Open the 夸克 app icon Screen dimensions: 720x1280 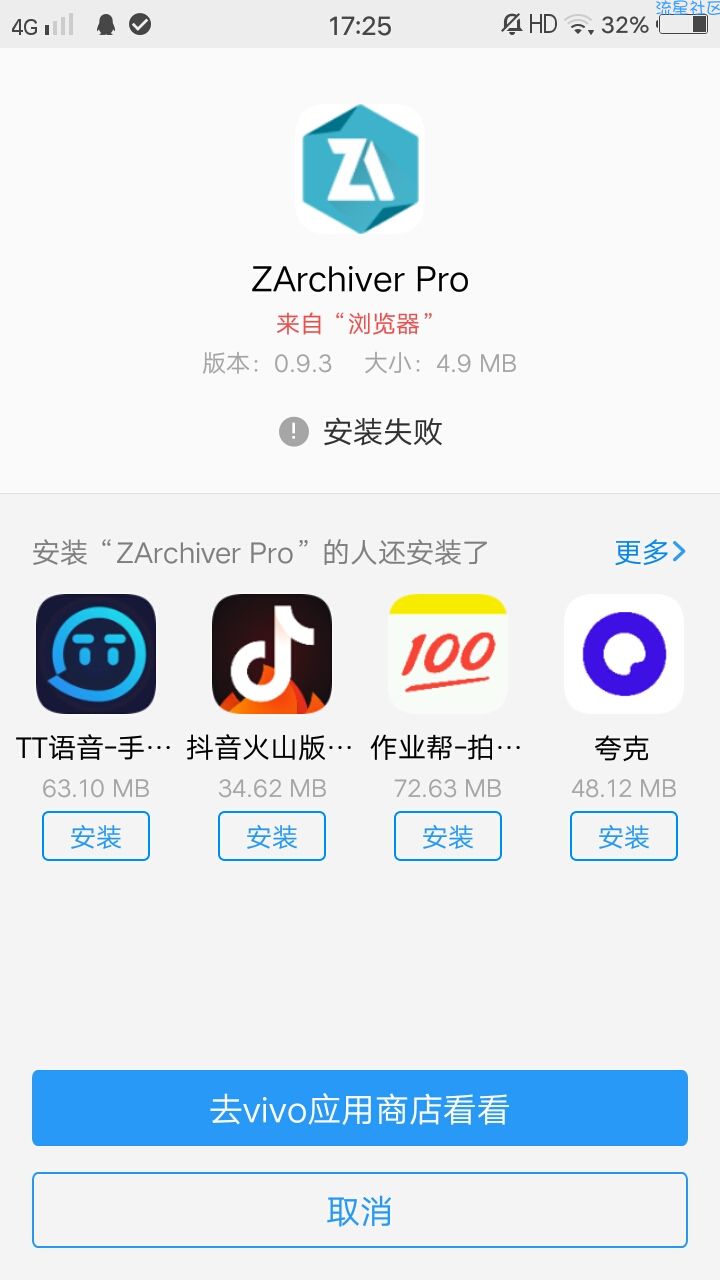point(624,654)
